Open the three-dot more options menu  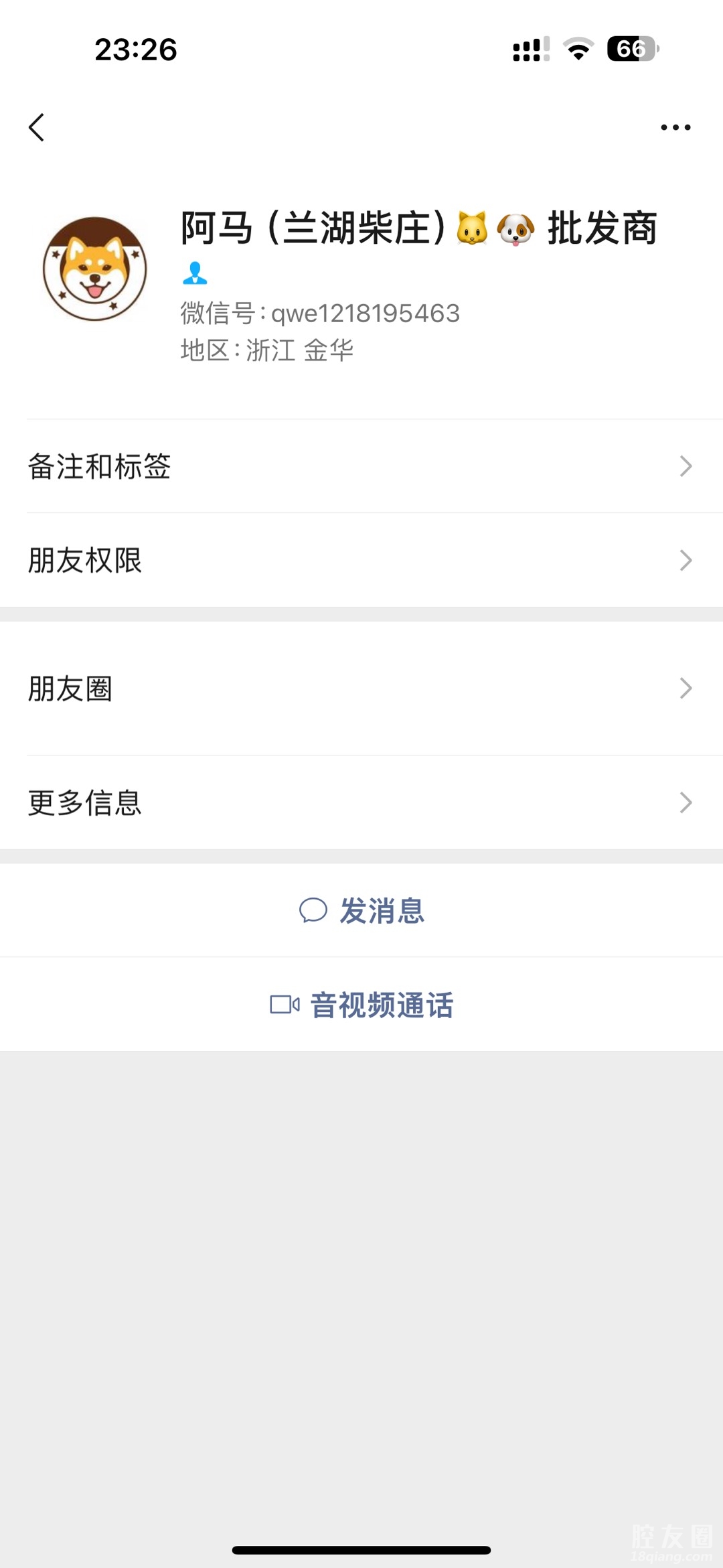(x=675, y=127)
